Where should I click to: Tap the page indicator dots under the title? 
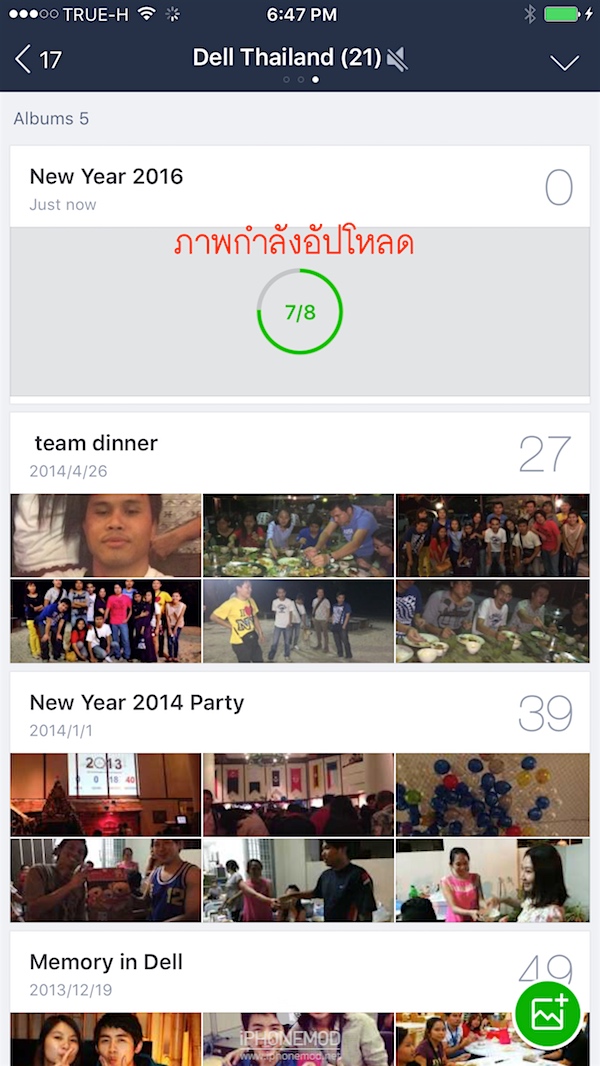pos(300,79)
